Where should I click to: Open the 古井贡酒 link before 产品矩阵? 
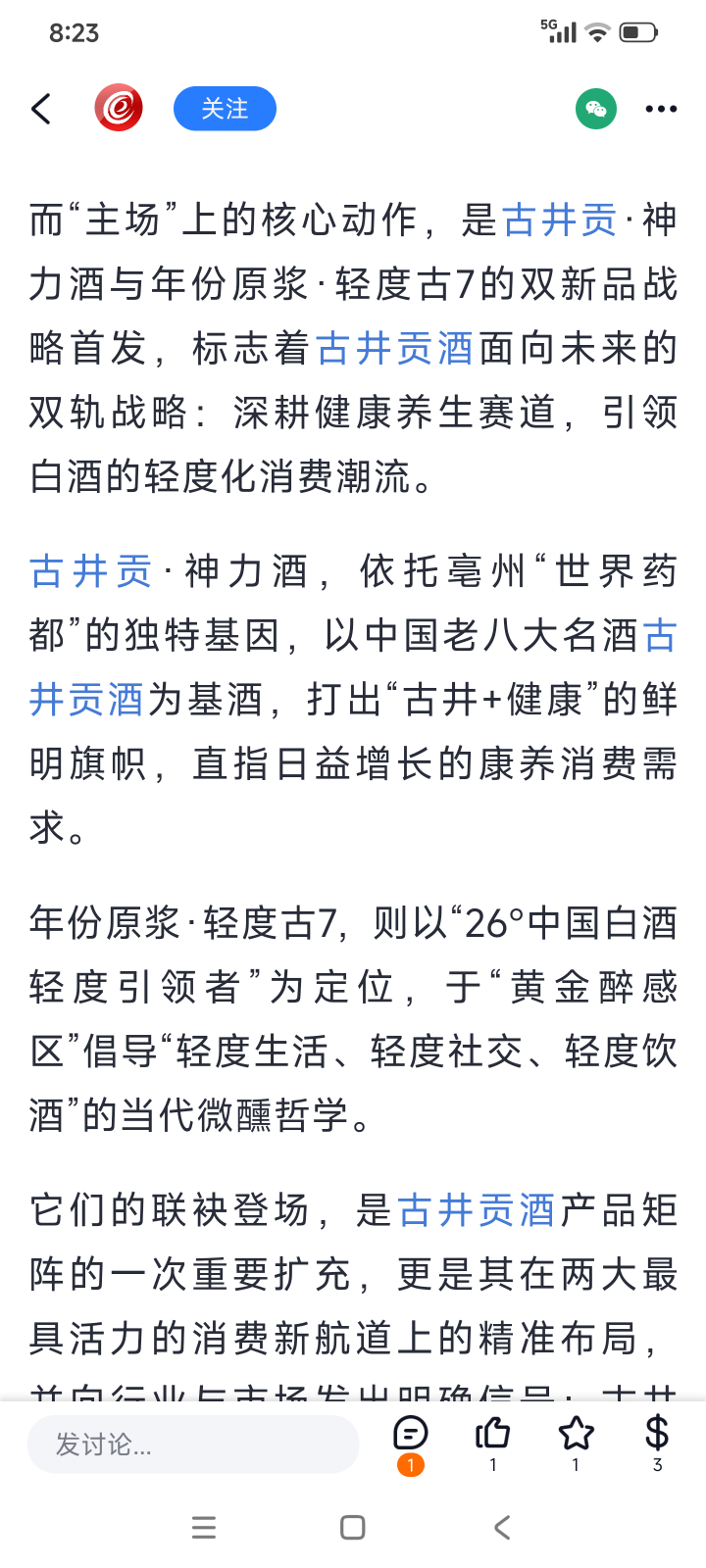tap(477, 1210)
